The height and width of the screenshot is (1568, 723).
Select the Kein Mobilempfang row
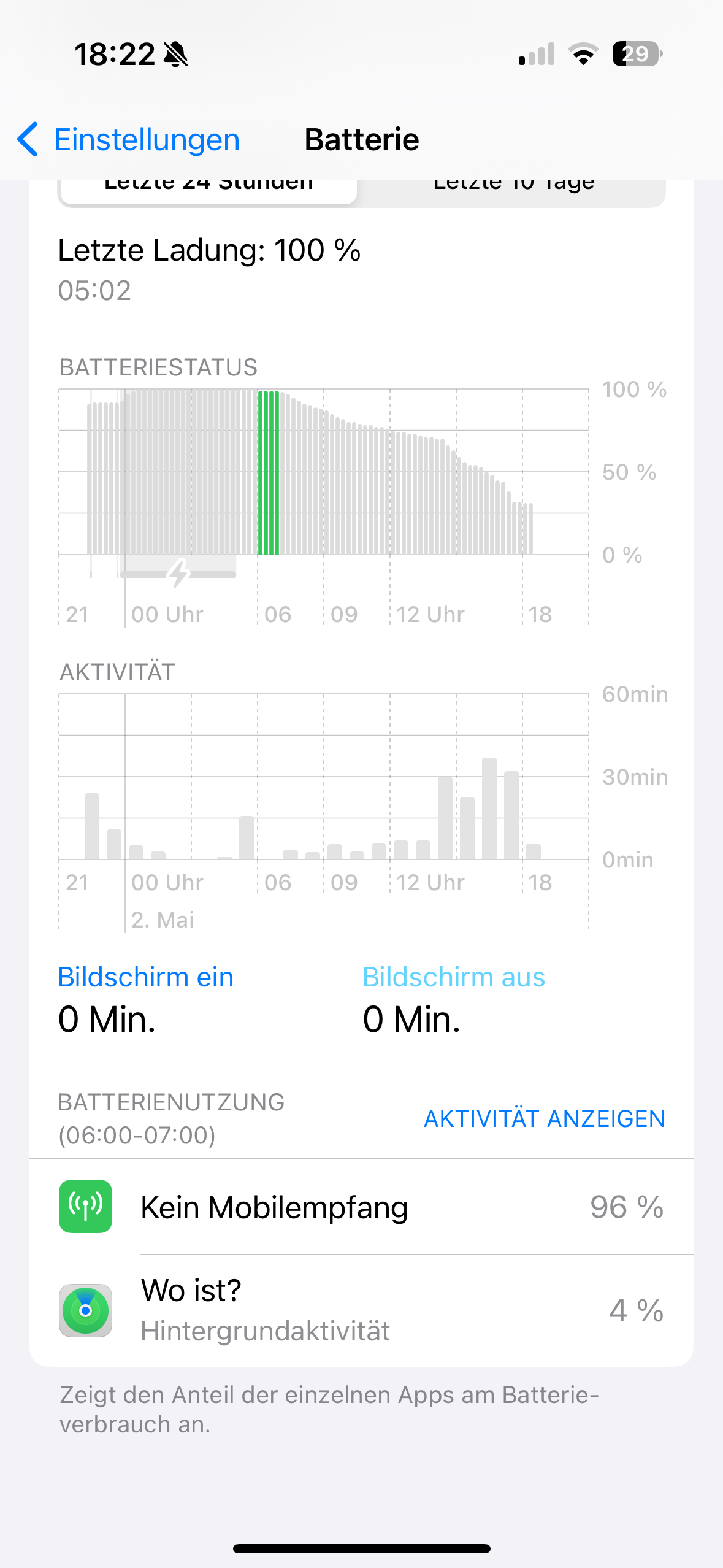(x=361, y=1207)
